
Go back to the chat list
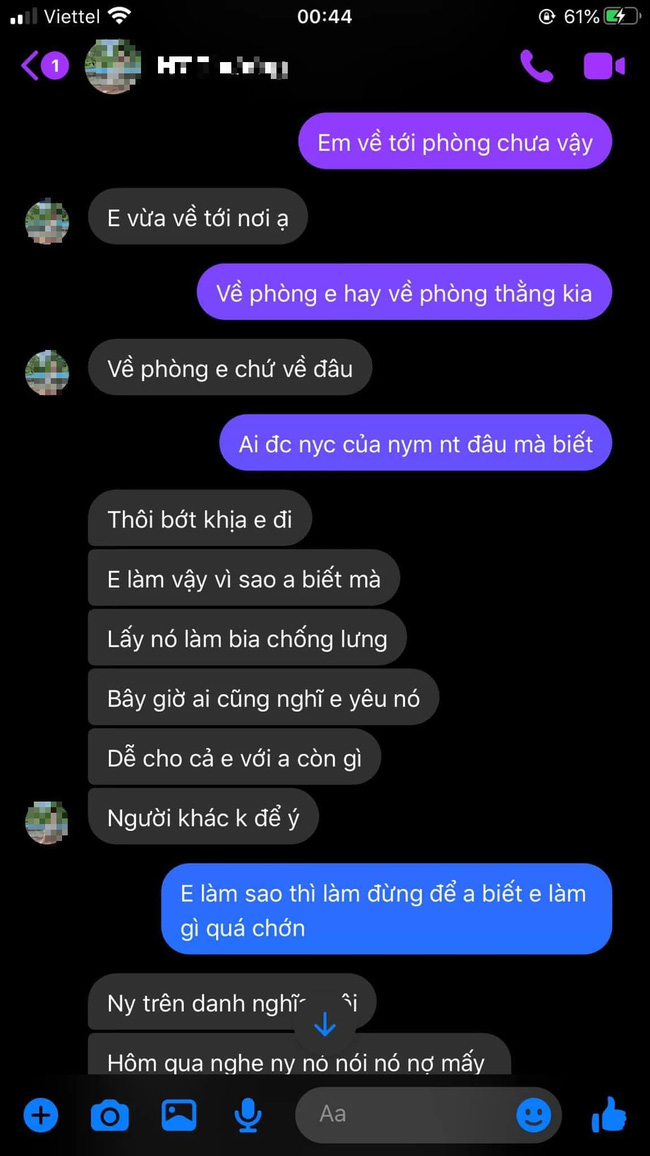click(32, 66)
